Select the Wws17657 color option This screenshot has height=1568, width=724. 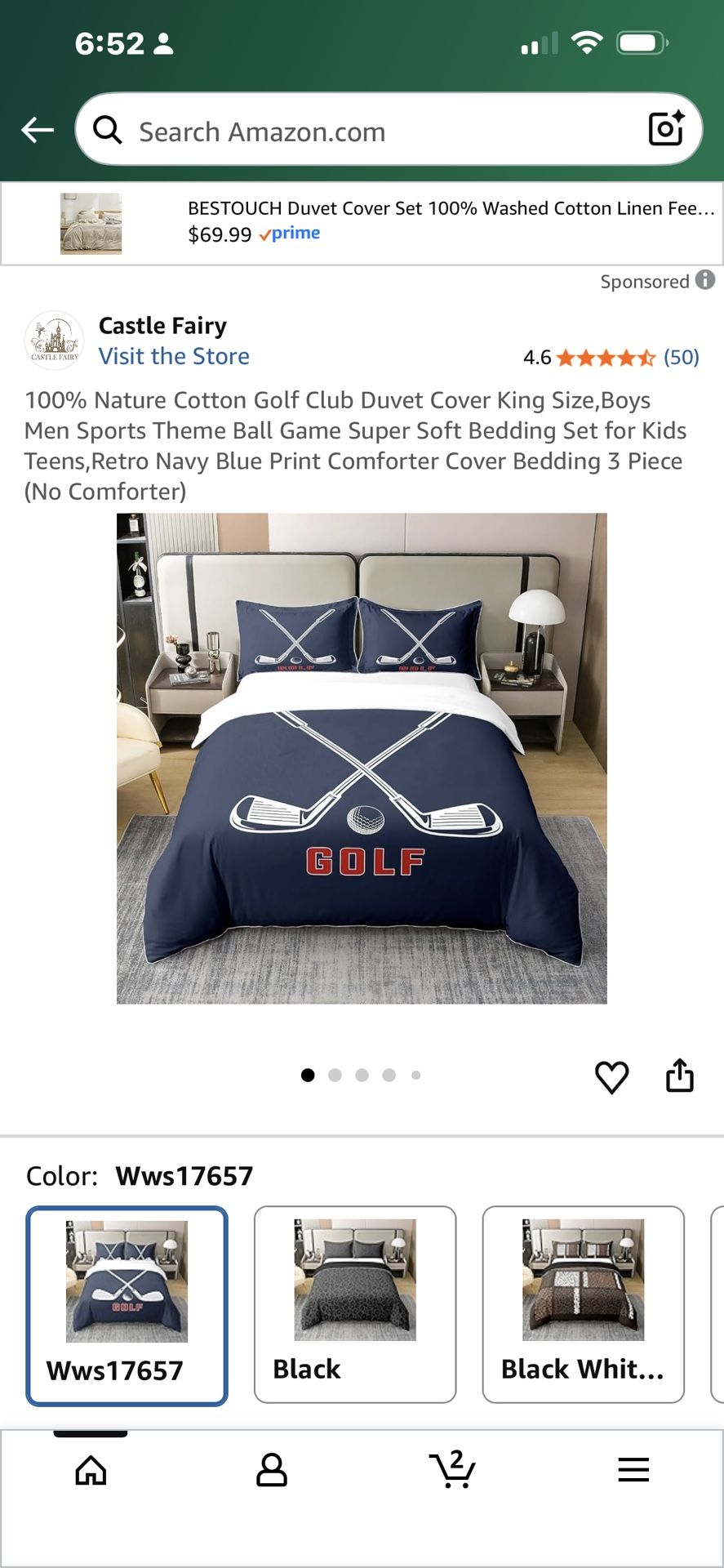tap(127, 1305)
